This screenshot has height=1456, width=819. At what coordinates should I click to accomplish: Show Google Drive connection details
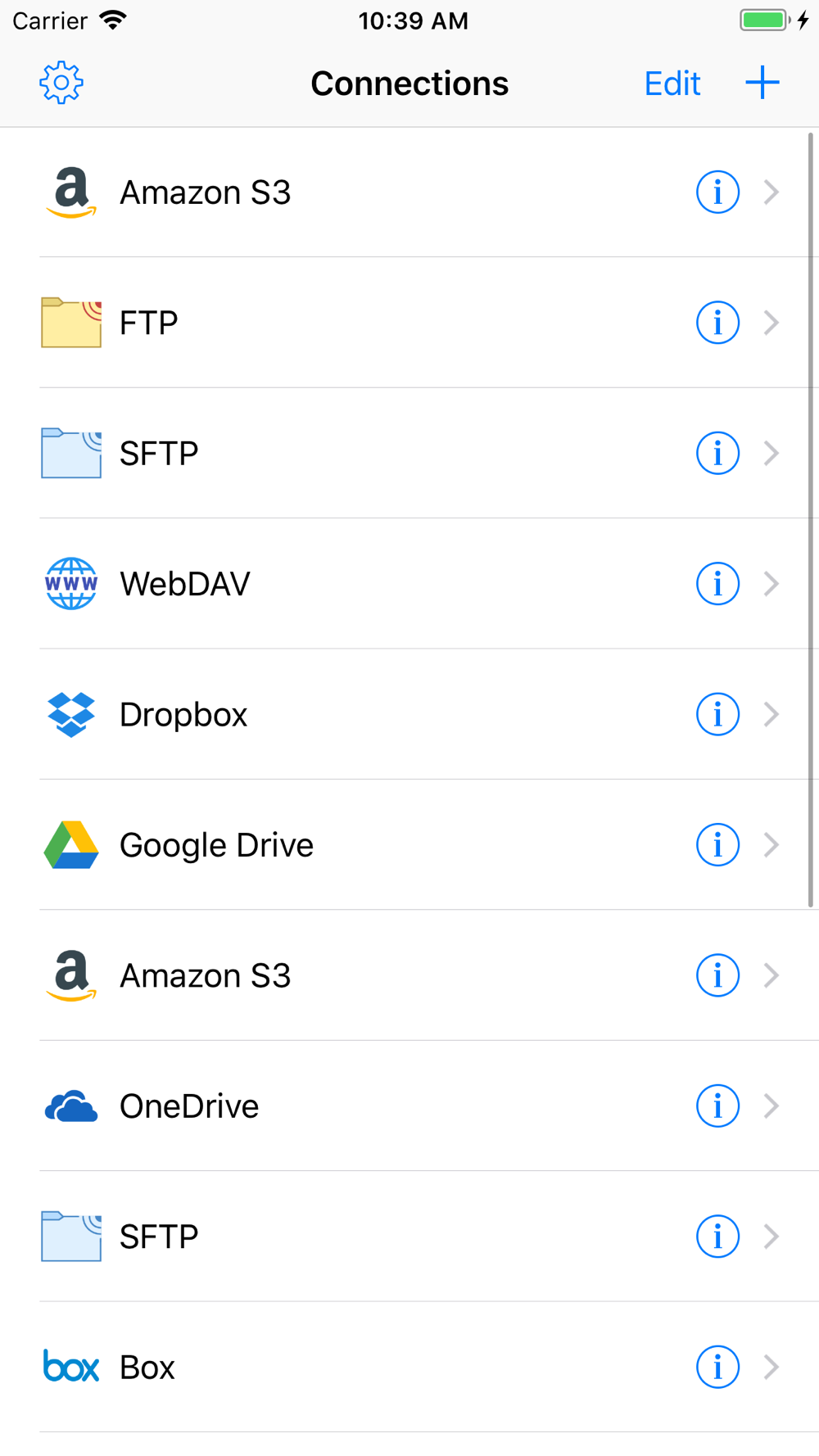point(717,845)
